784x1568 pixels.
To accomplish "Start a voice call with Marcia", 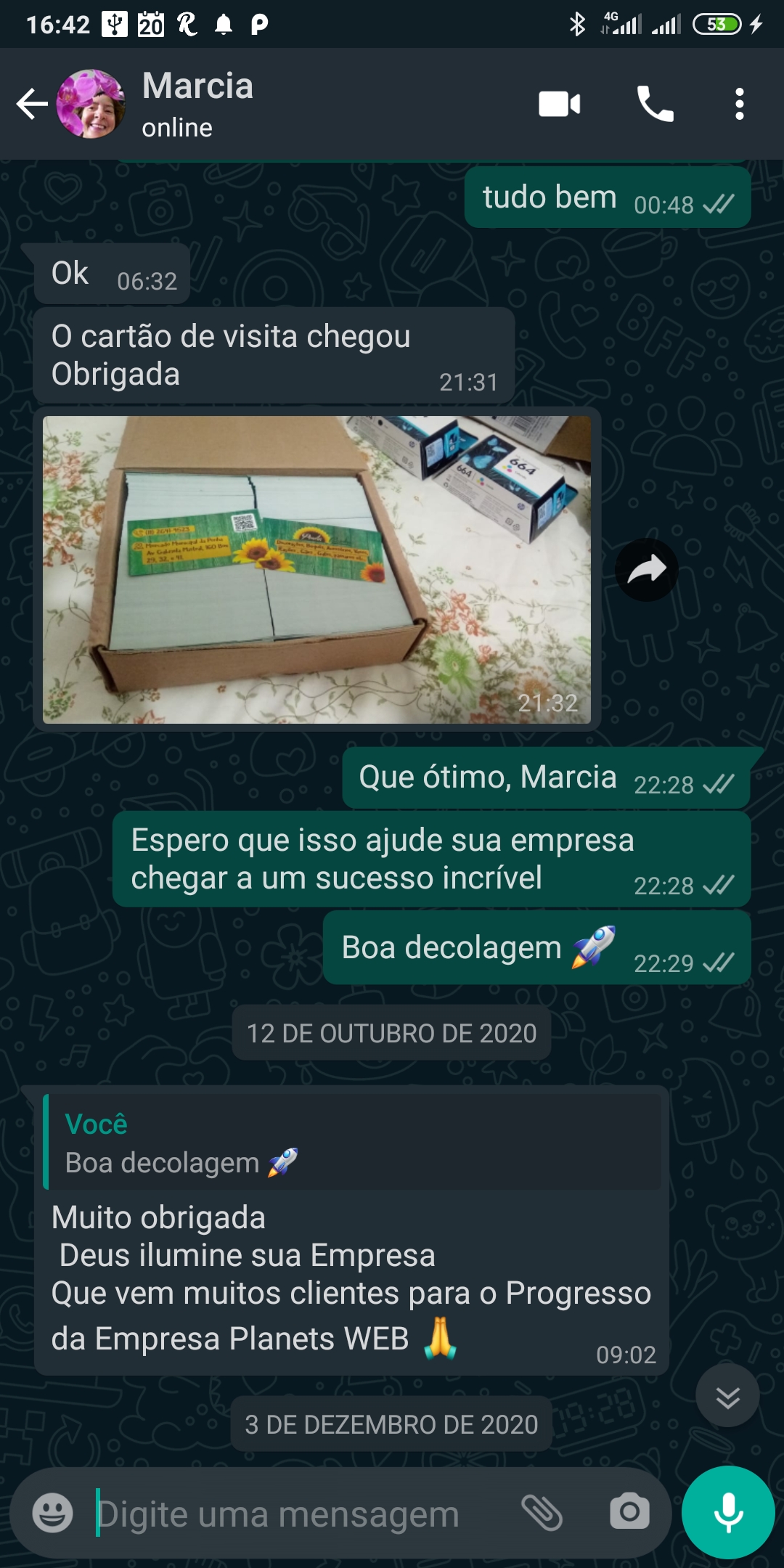I will [655, 105].
